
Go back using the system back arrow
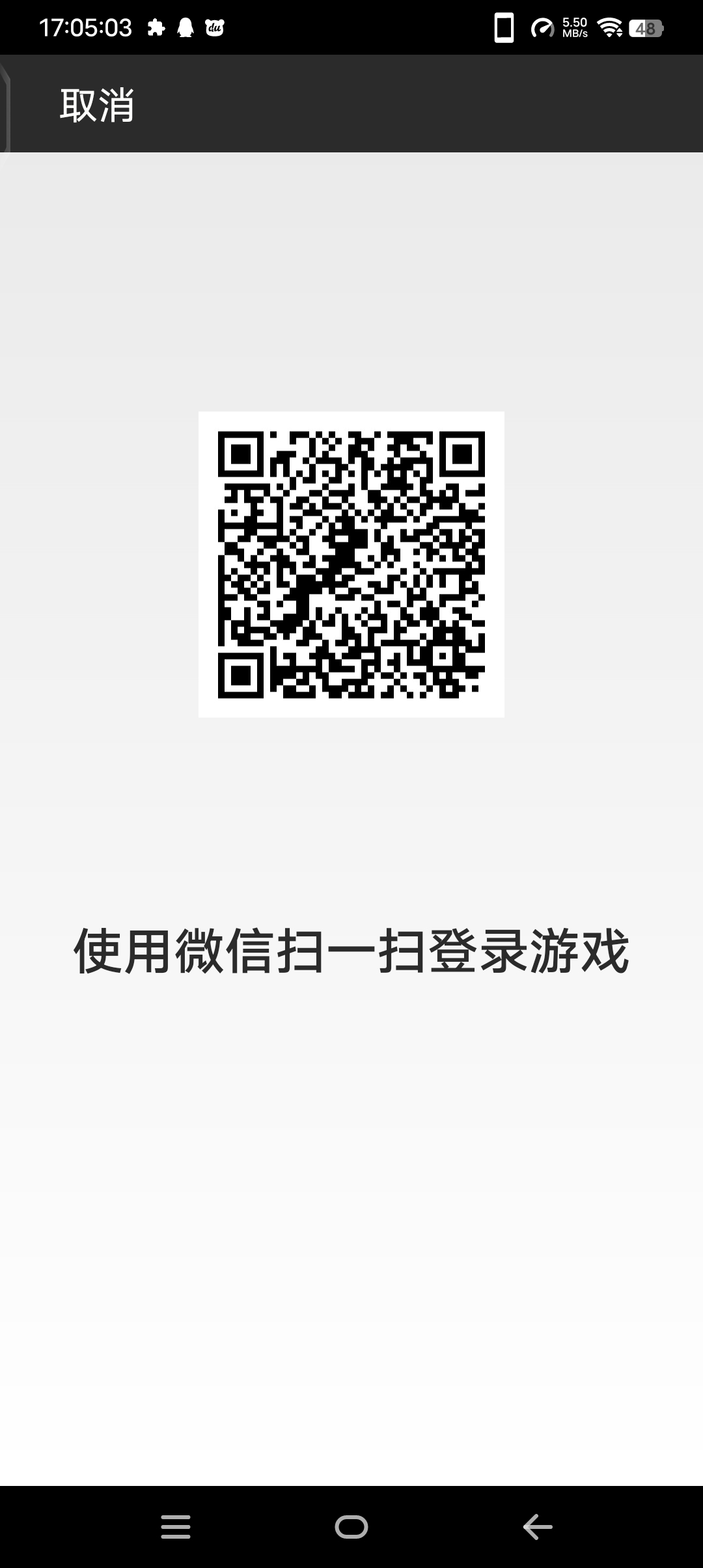(538, 1526)
